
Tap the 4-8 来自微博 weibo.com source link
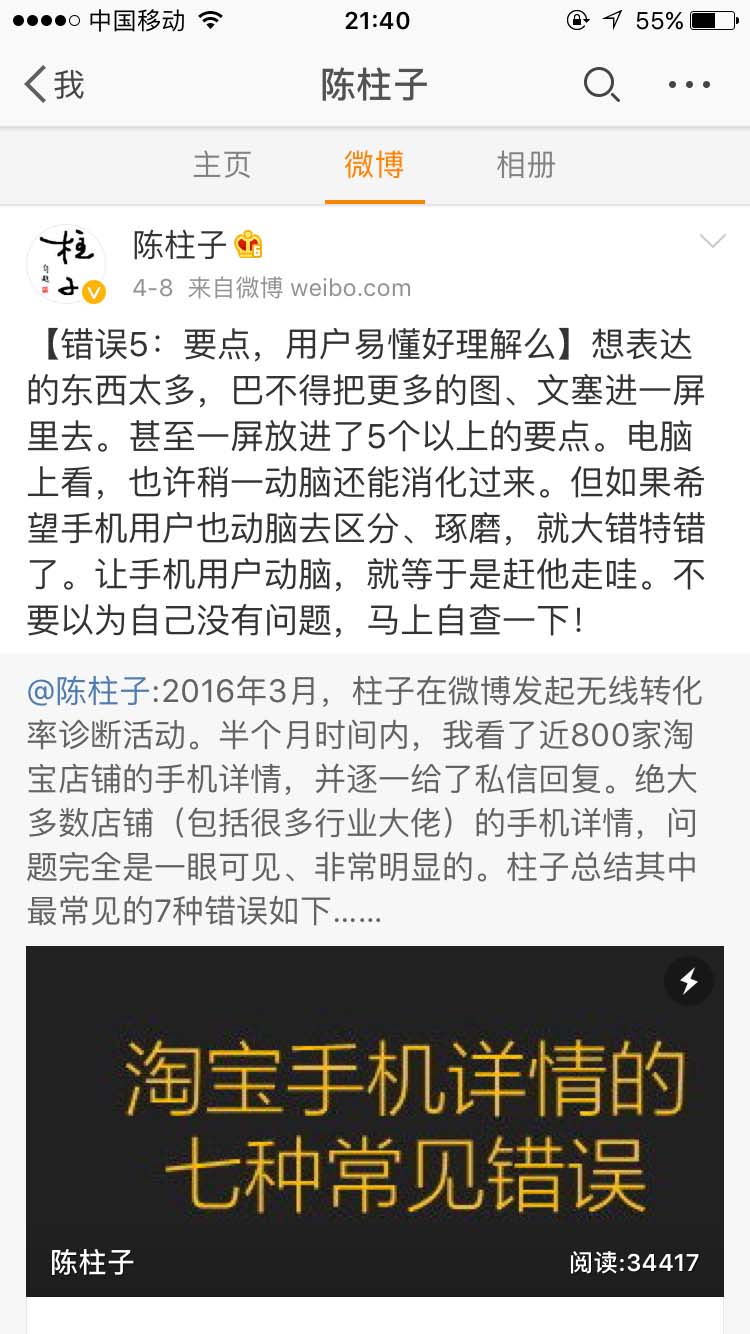point(270,288)
